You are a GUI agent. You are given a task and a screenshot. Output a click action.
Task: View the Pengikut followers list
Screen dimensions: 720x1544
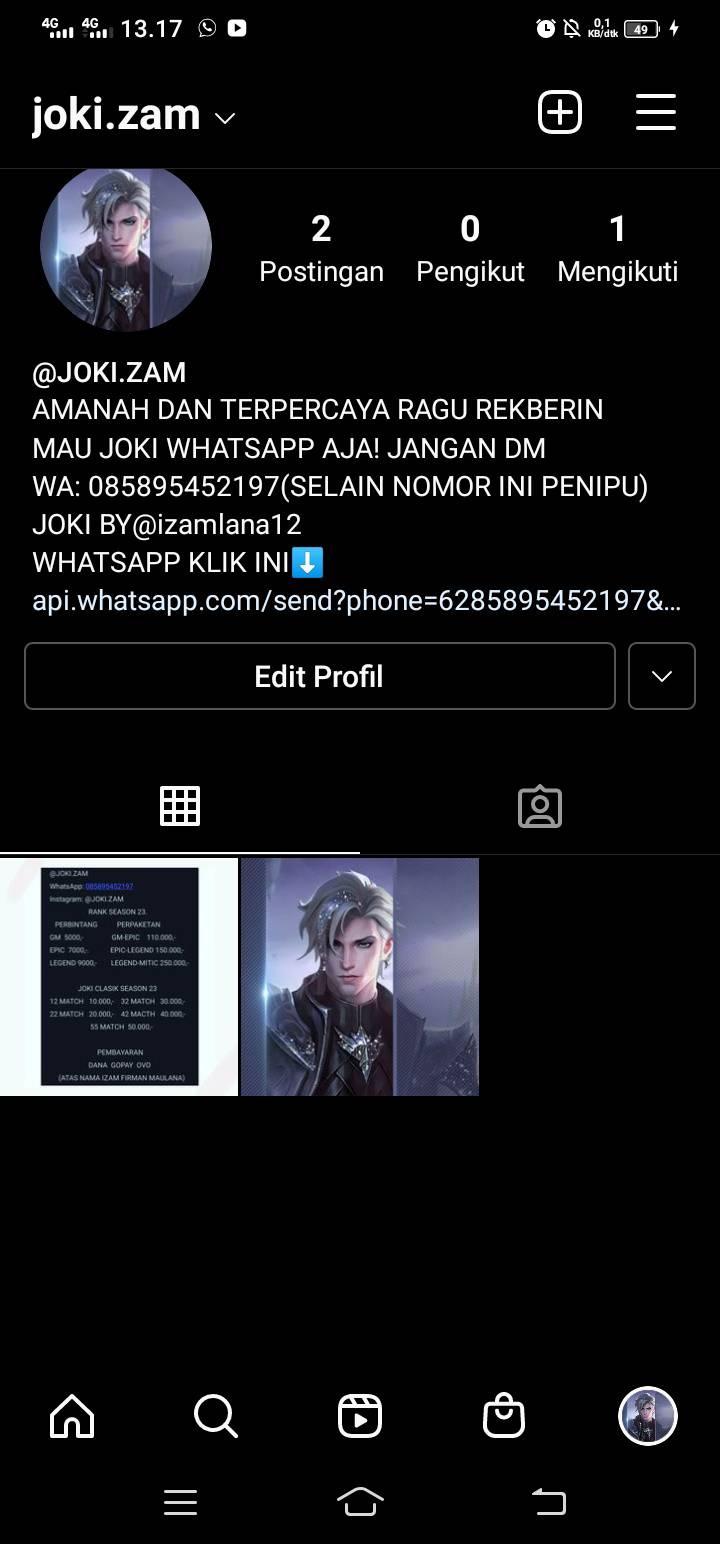(x=470, y=249)
